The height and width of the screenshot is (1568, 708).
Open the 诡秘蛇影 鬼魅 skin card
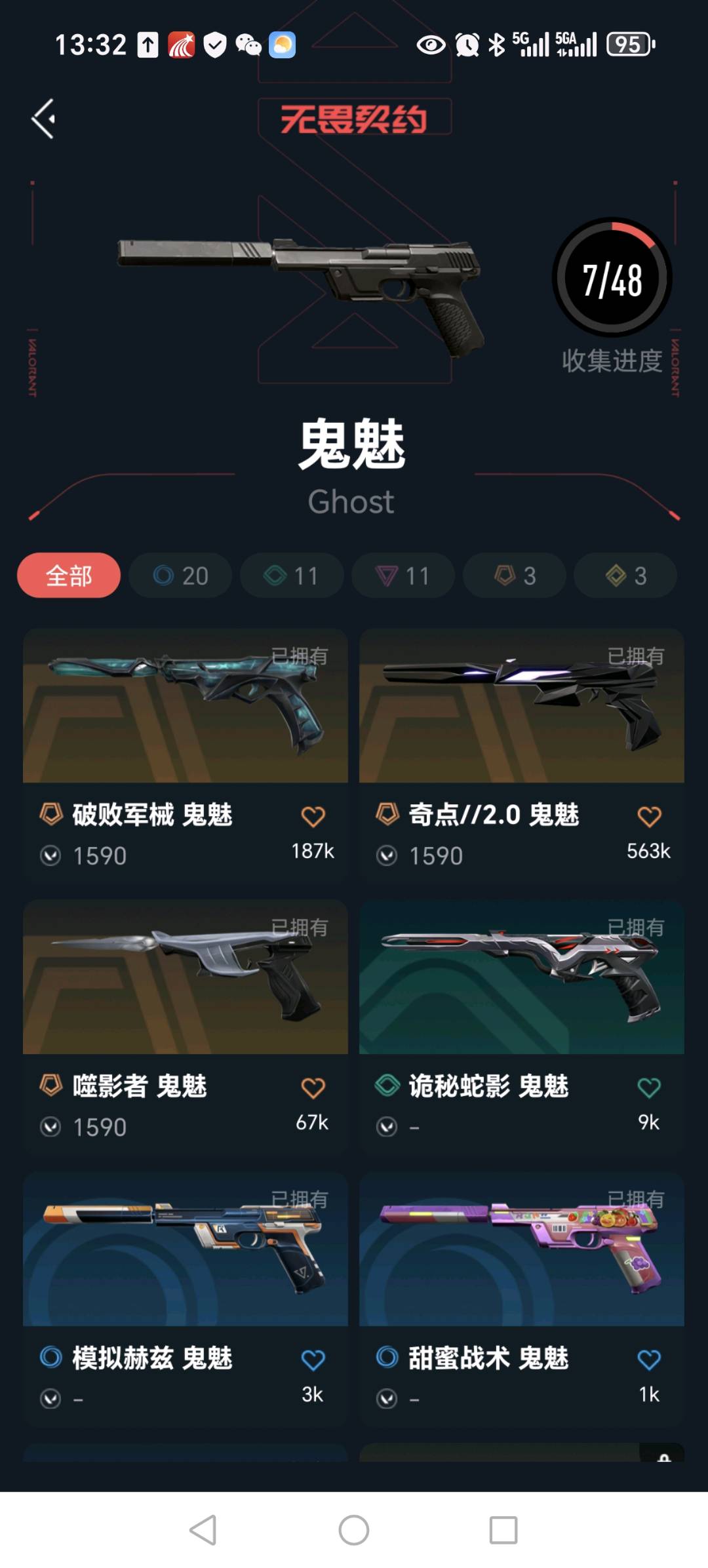coord(521,978)
